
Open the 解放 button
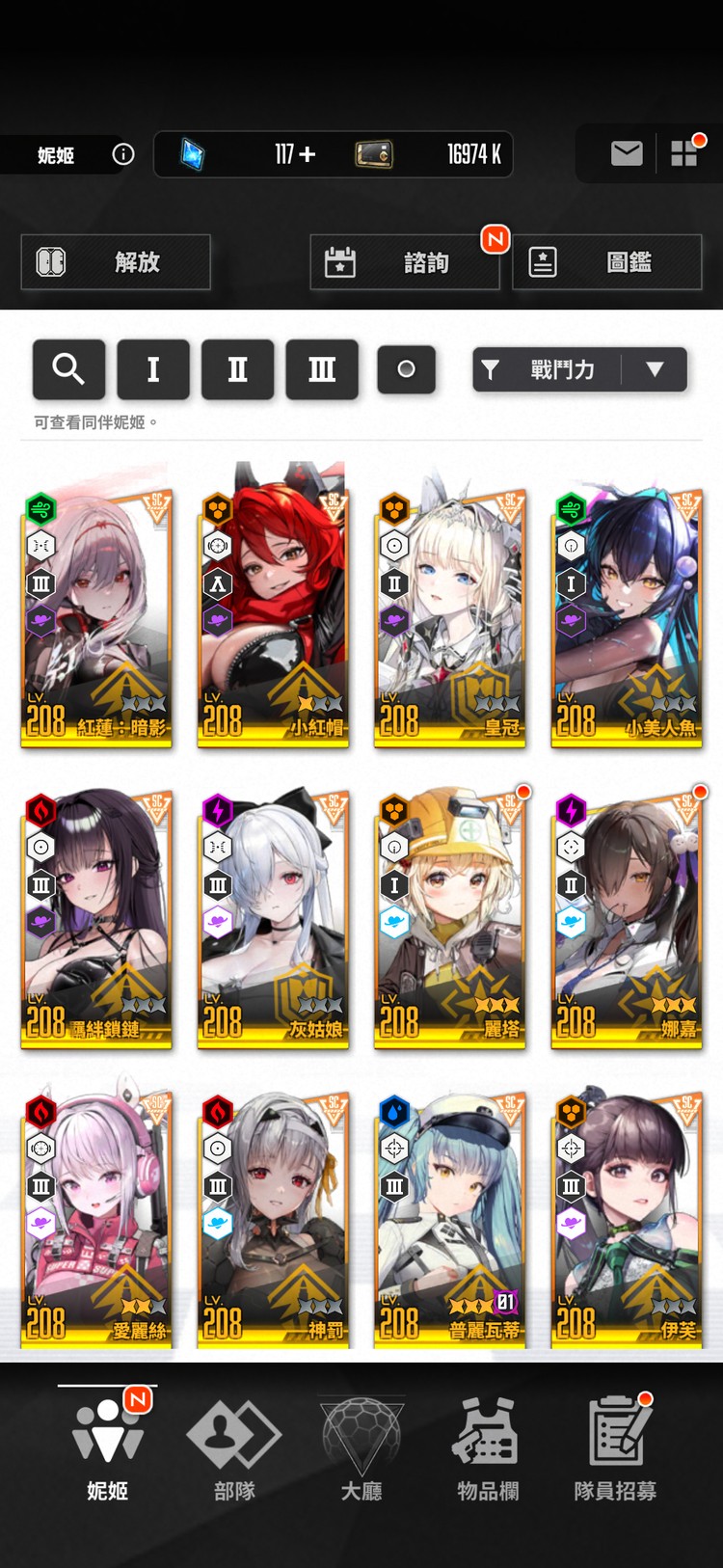pyautogui.click(x=116, y=262)
